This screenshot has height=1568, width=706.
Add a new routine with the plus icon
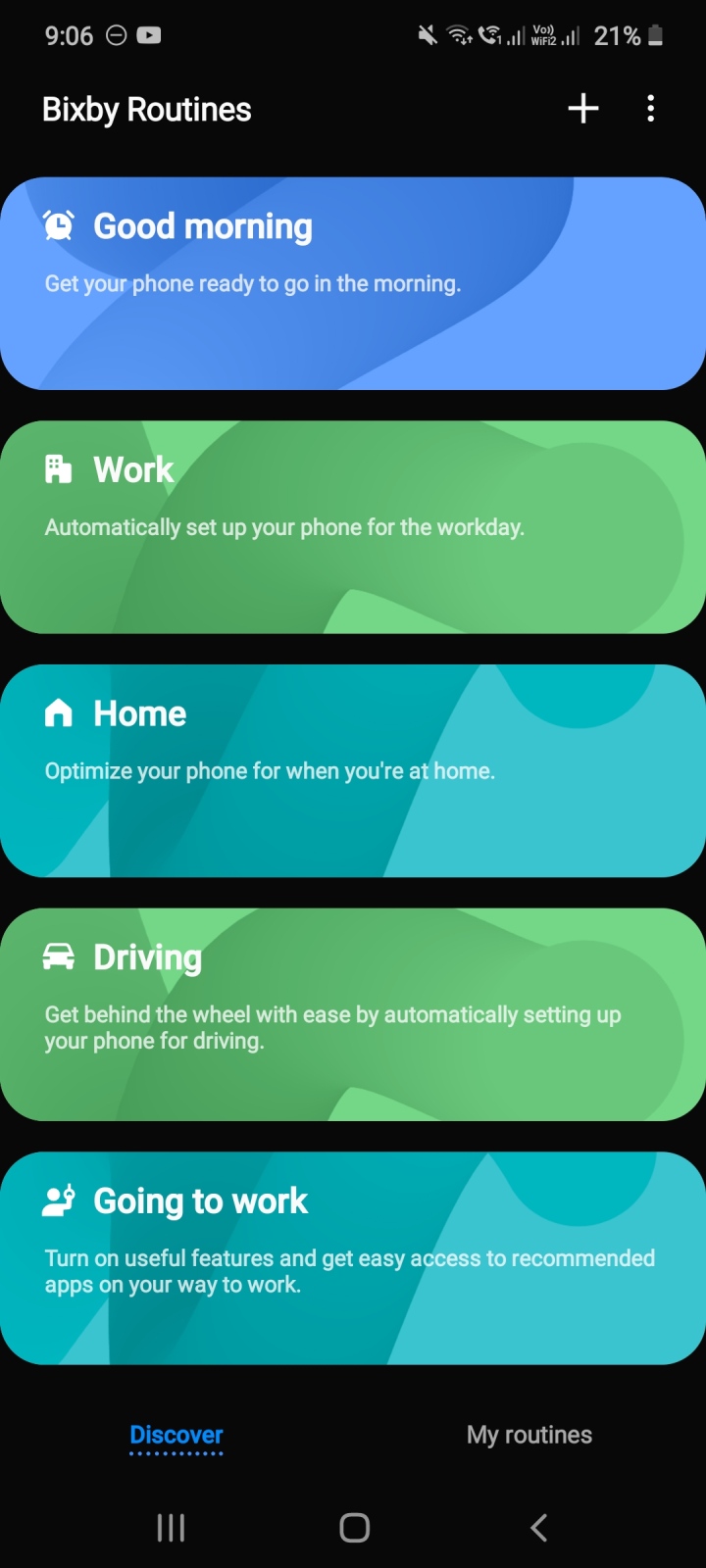coord(583,109)
